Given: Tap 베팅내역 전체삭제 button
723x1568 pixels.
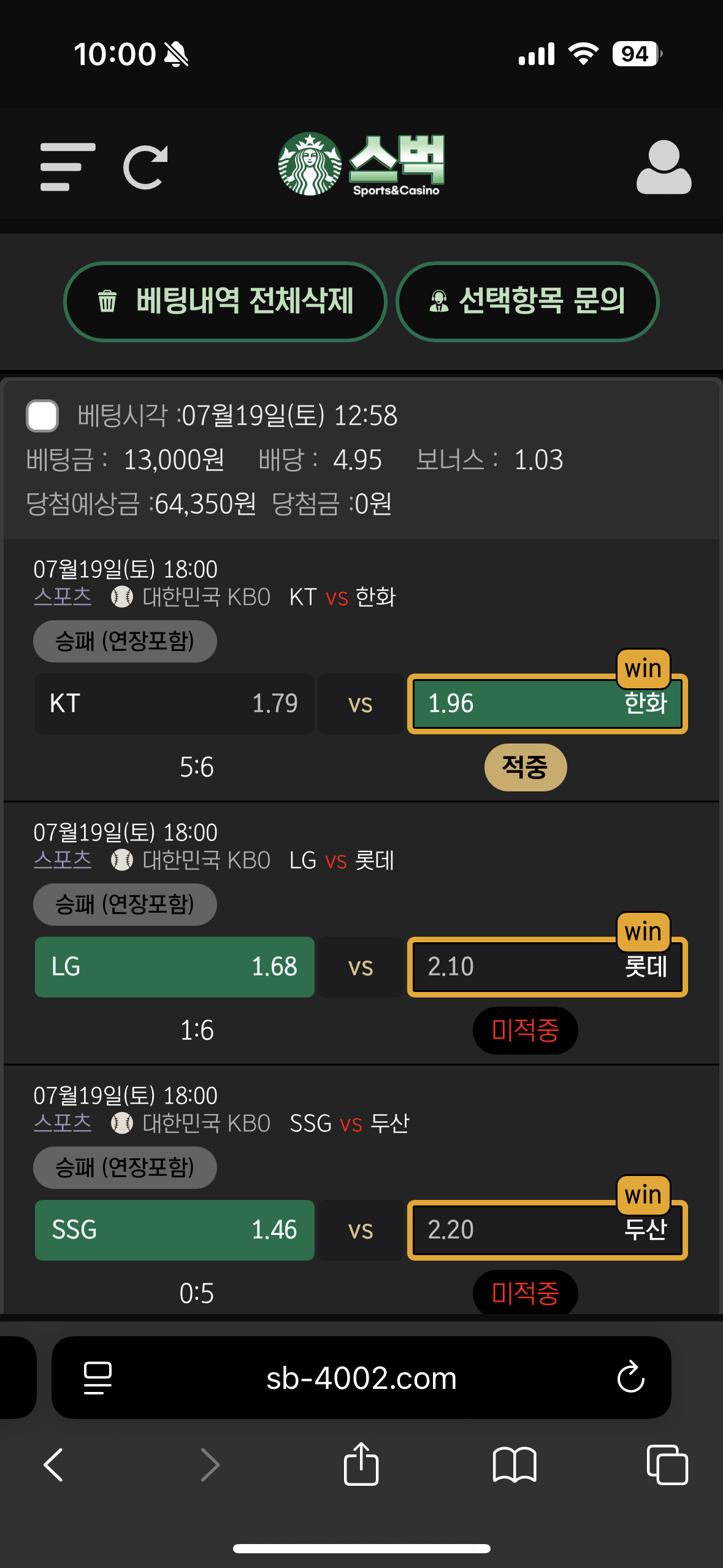Looking at the screenshot, I should (x=225, y=301).
